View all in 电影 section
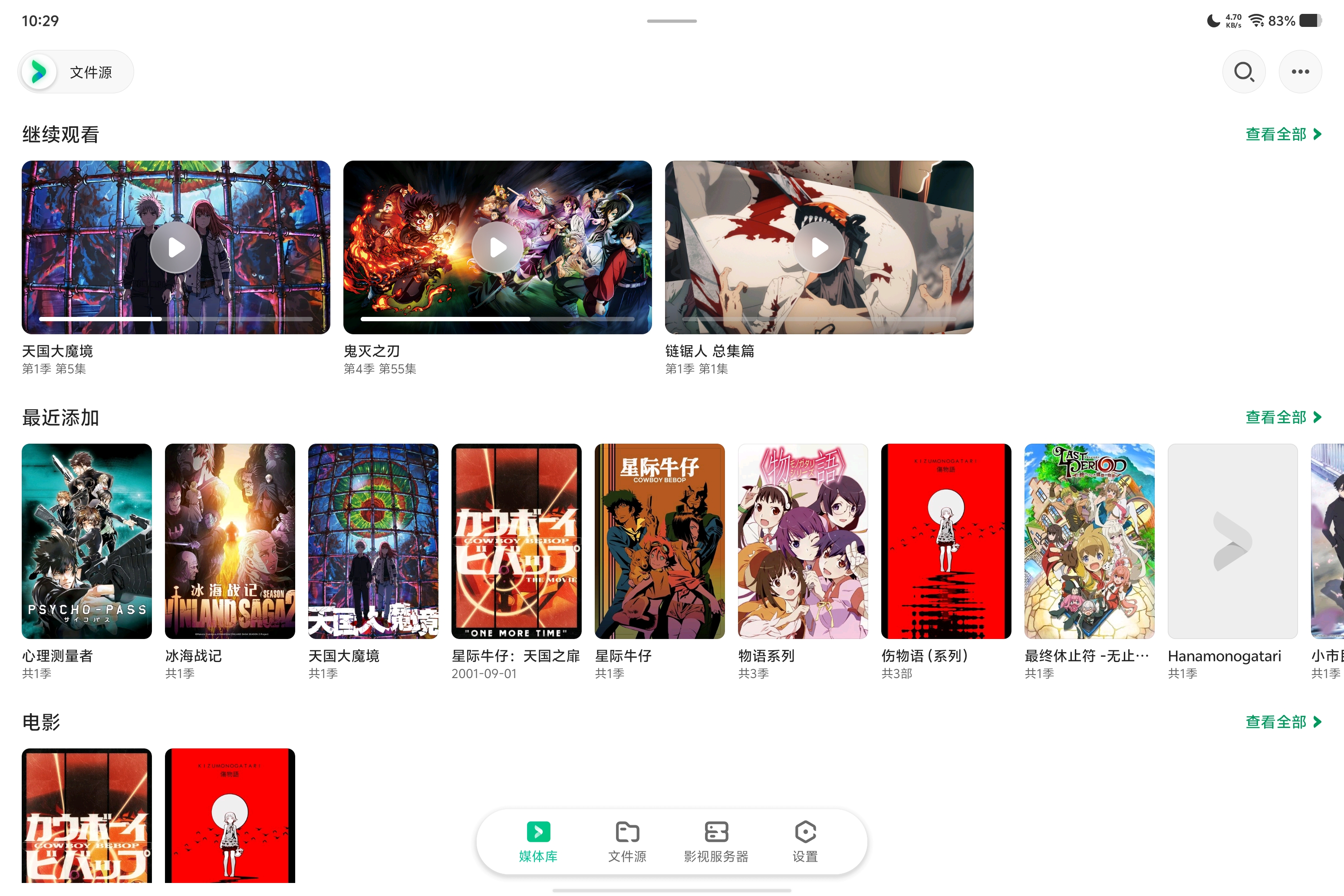Screen dimensions: 1344x896 click(1283, 722)
